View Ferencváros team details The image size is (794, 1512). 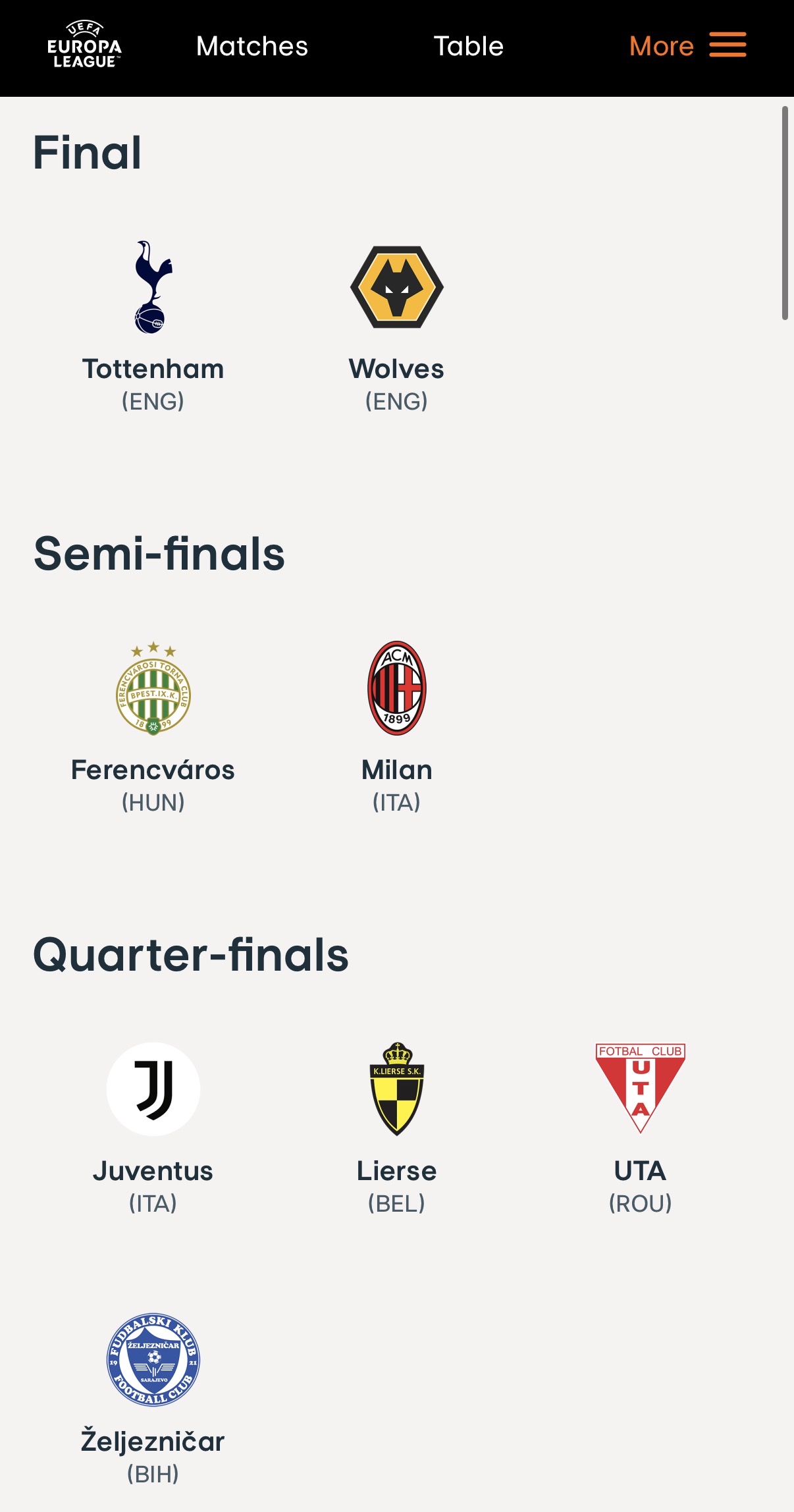153,728
